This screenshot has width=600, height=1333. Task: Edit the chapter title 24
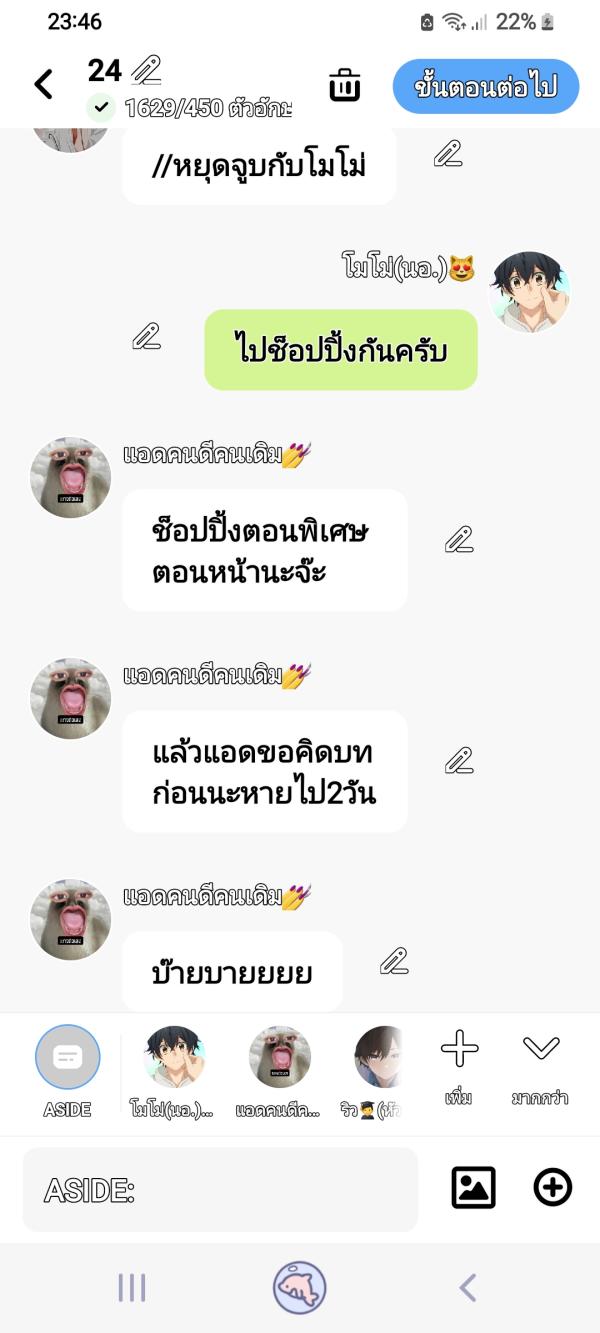146,70
